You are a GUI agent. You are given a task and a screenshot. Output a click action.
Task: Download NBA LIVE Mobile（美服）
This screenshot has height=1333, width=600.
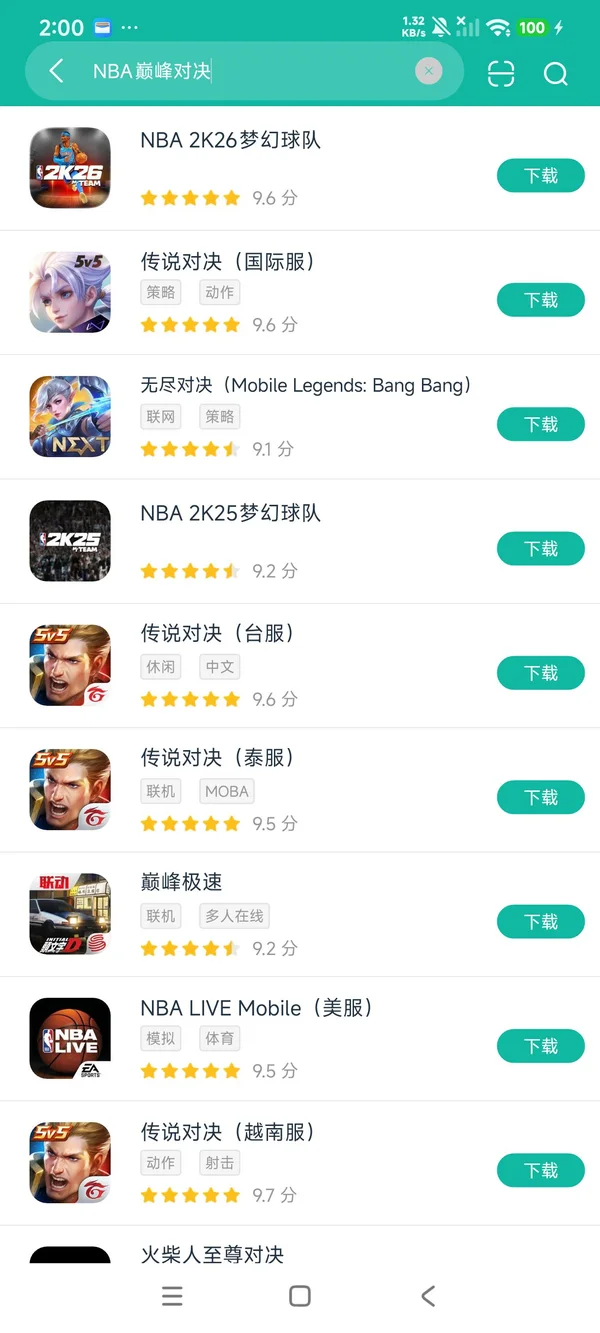(x=541, y=1046)
